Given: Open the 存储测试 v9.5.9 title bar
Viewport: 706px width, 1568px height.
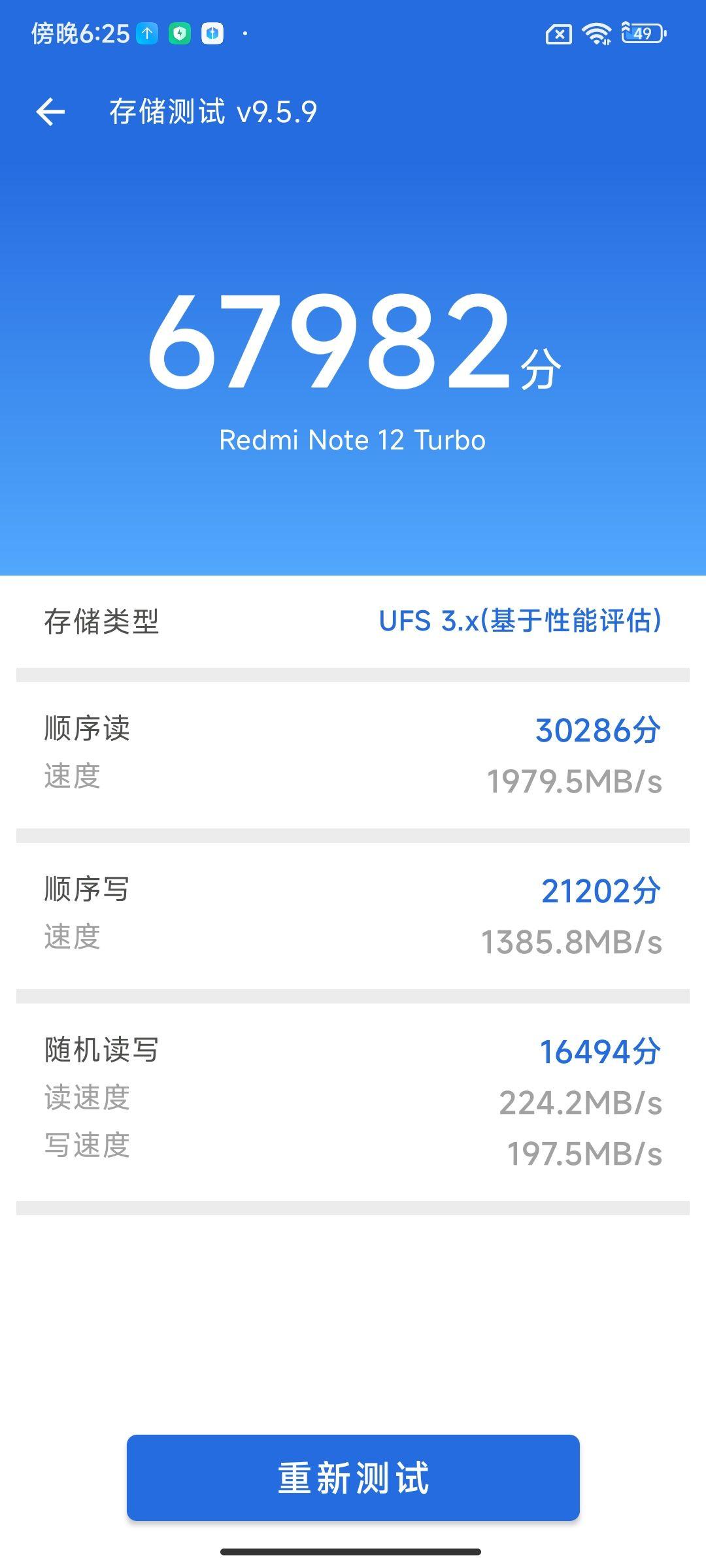Looking at the screenshot, I should pyautogui.click(x=212, y=112).
